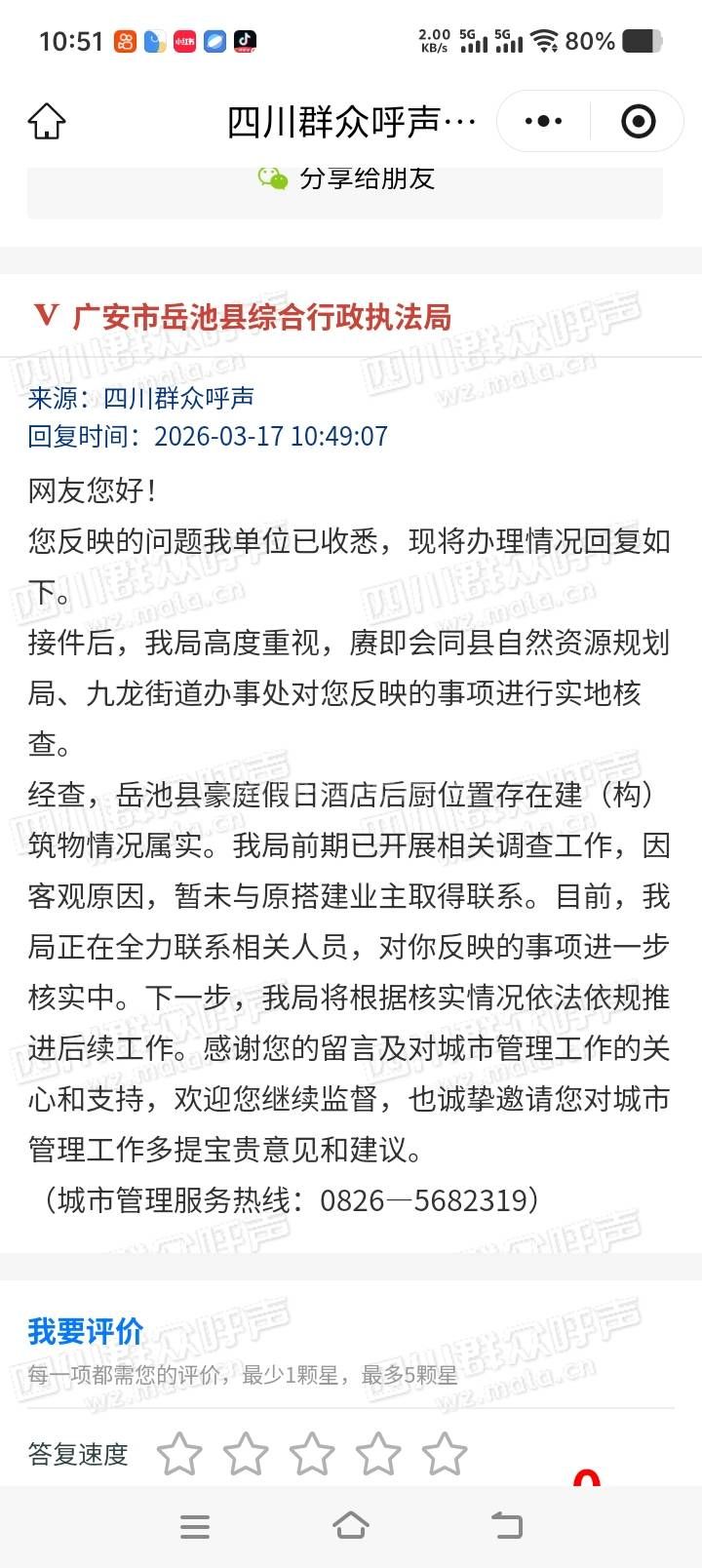Image resolution: width=702 pixels, height=1568 pixels.
Task: Close the mini program with the circle icon
Action: pos(638,122)
